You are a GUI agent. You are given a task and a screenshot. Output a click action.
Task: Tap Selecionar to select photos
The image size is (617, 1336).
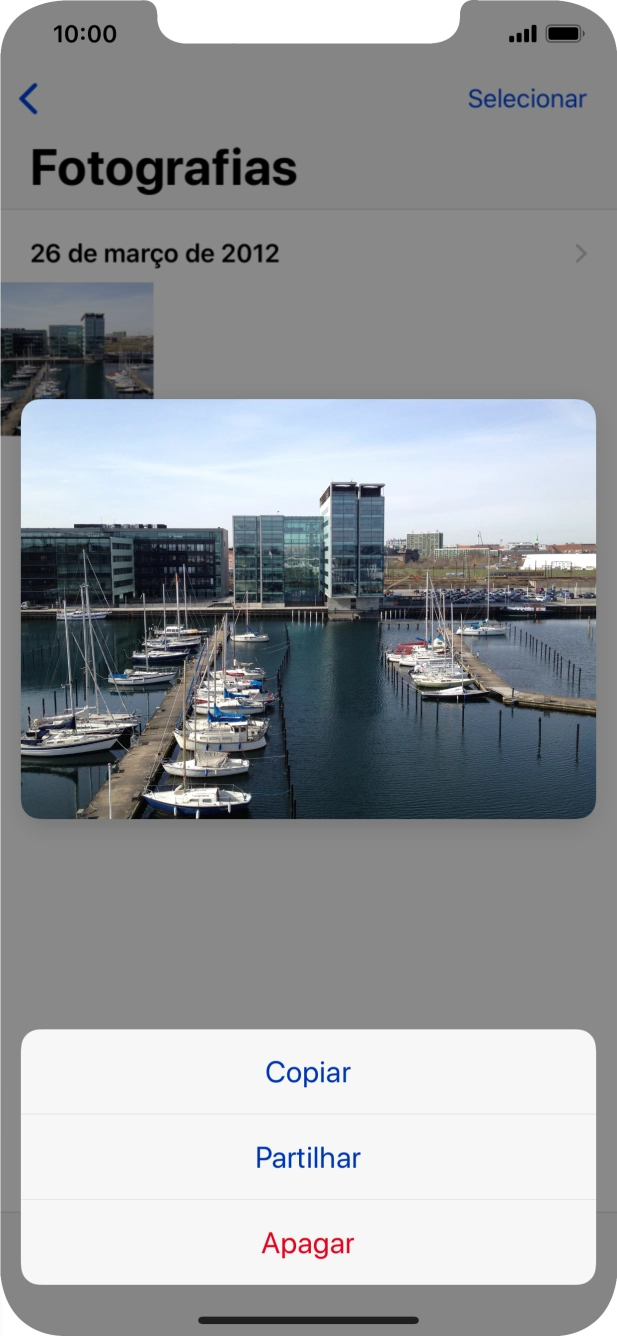coord(526,99)
